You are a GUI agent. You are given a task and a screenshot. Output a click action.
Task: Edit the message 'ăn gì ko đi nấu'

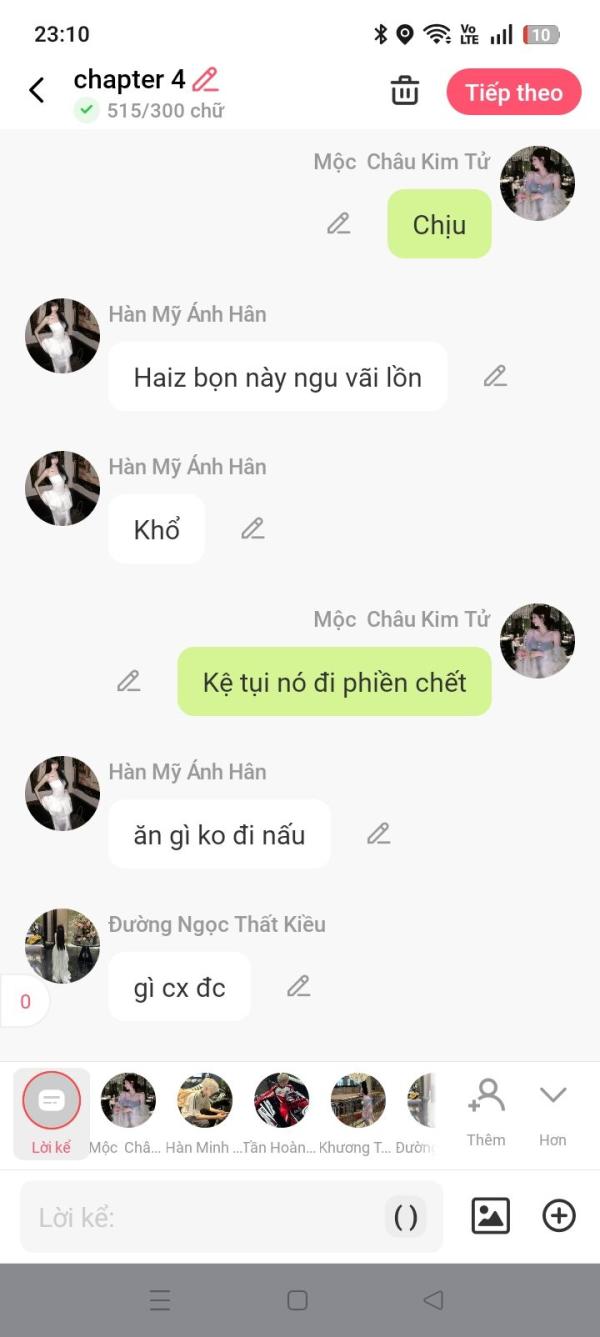click(378, 833)
